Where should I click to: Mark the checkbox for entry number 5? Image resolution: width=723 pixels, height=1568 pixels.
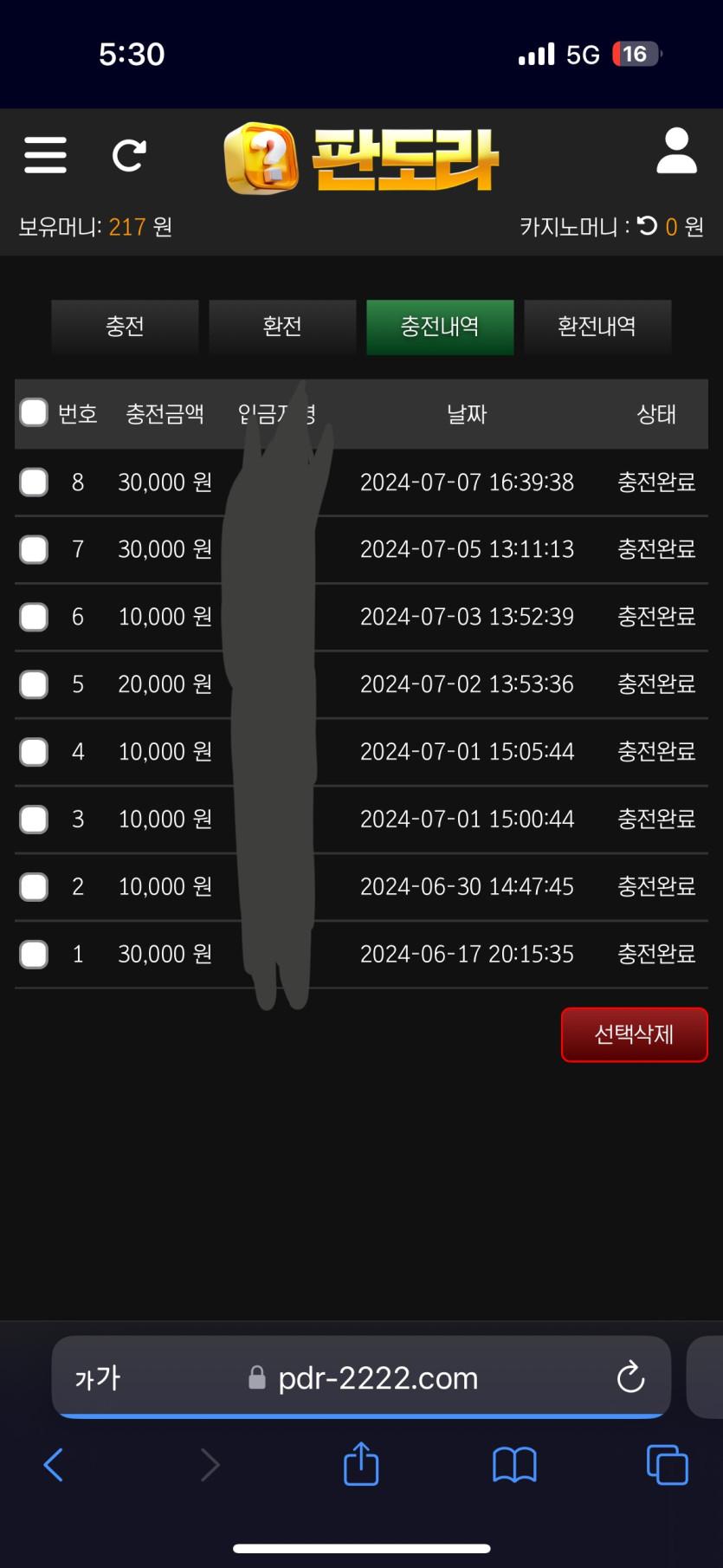(x=34, y=684)
